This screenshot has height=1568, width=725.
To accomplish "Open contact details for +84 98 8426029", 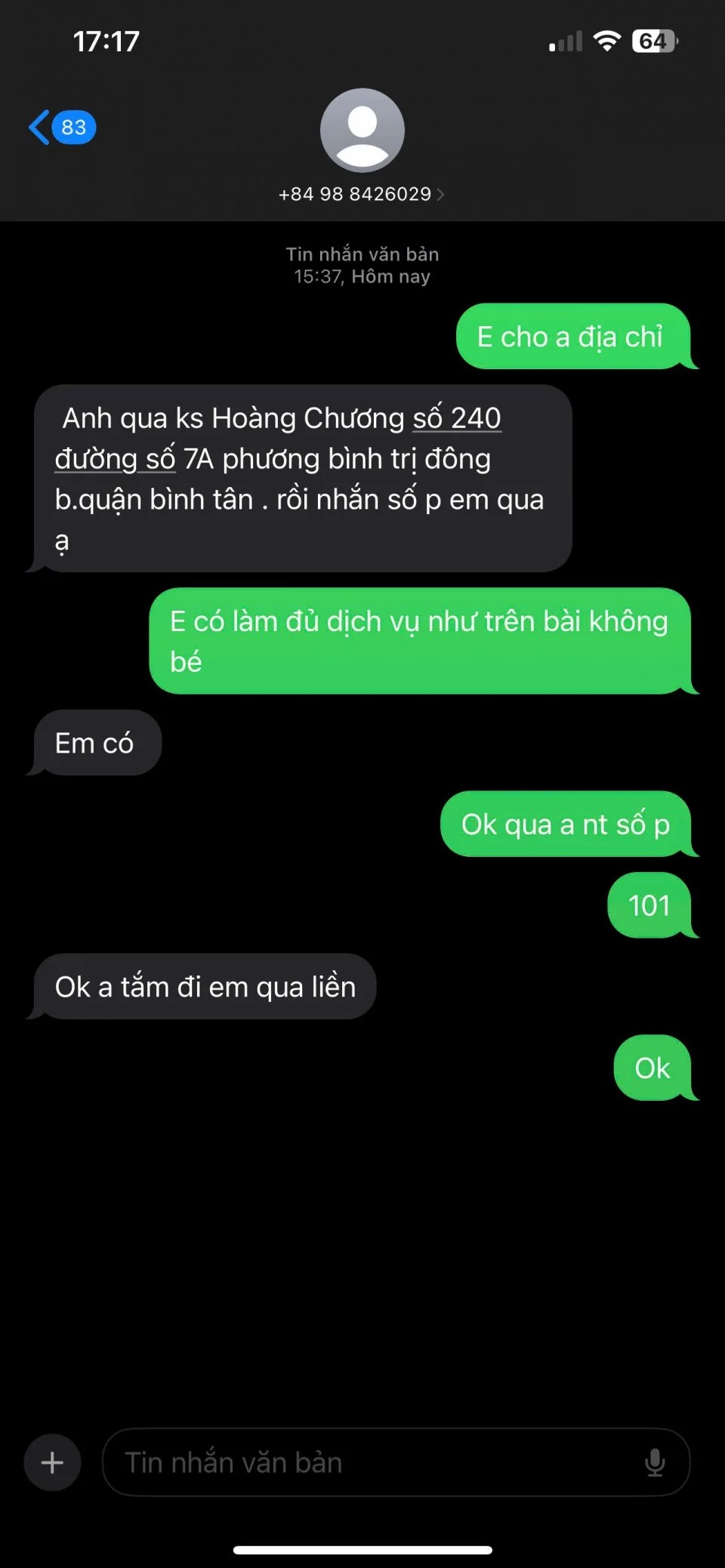I will (x=361, y=194).
